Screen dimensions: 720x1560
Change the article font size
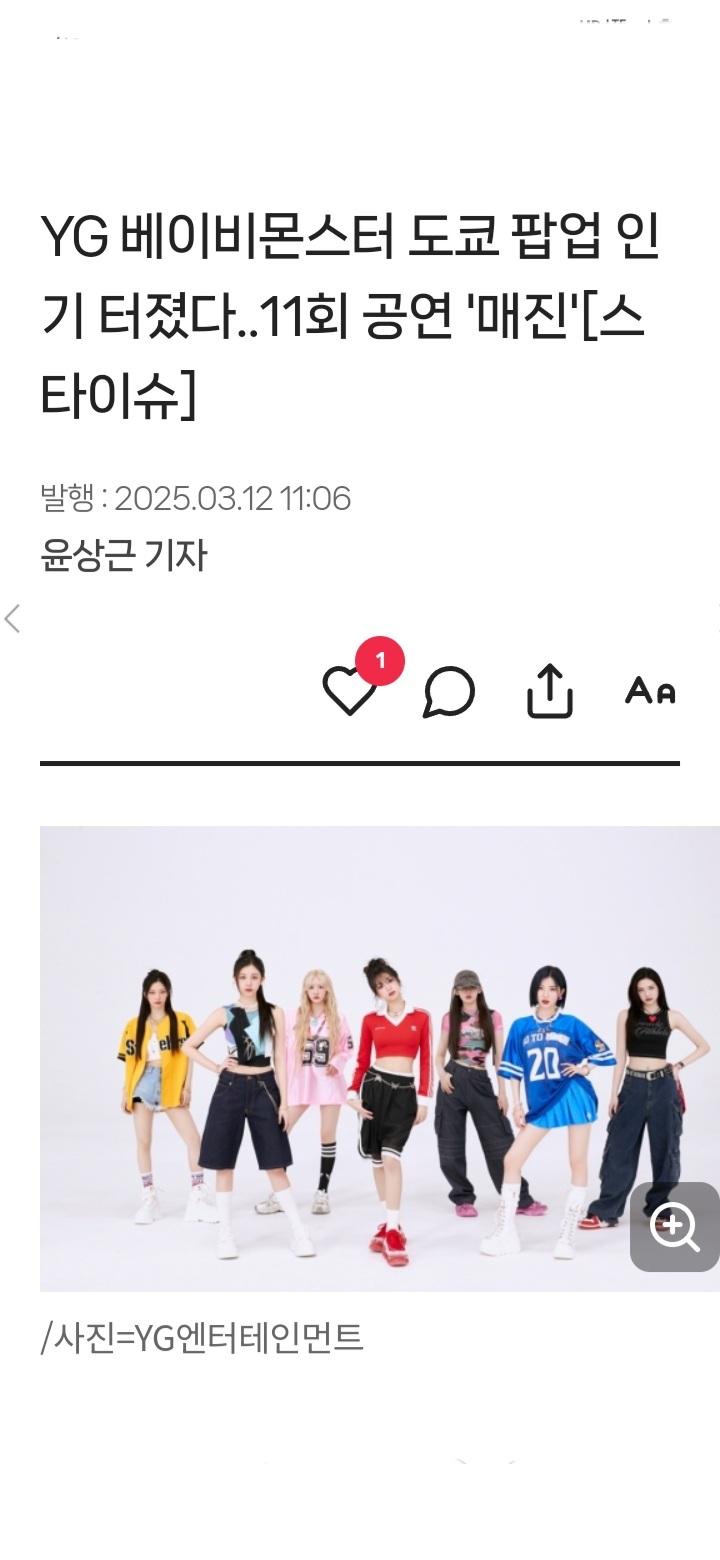point(650,691)
